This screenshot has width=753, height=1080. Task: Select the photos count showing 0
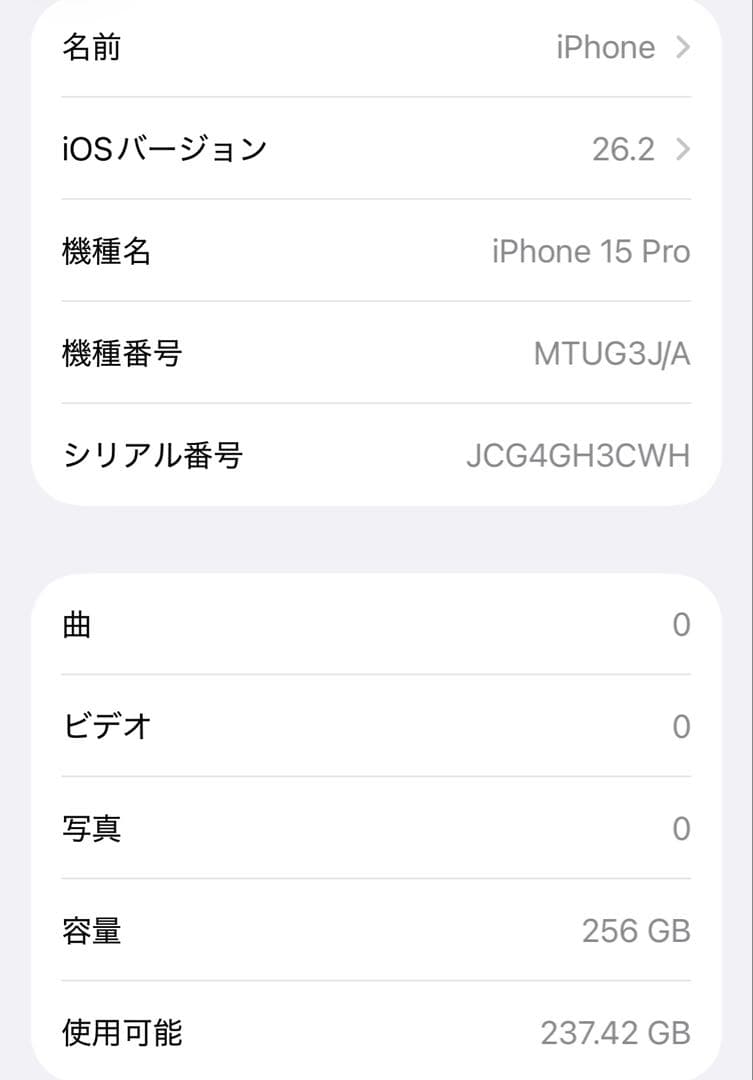click(682, 828)
